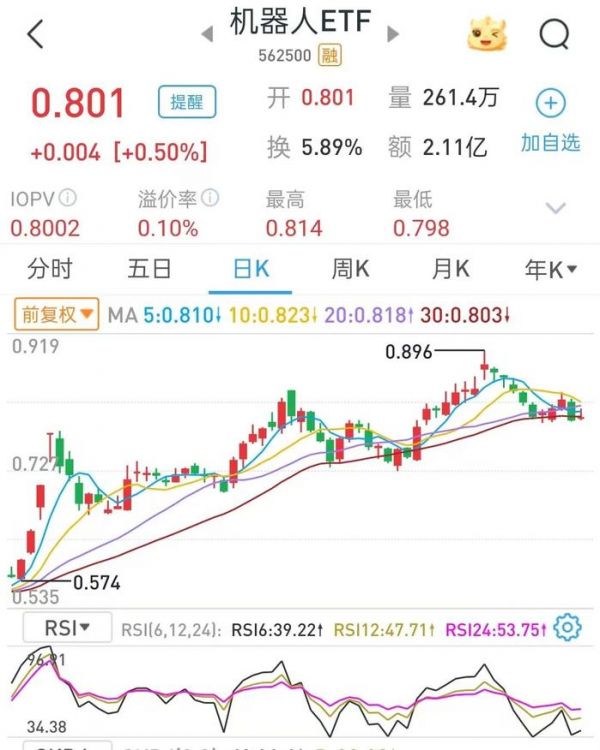
Task: Switch to the 五日 chart tab
Action: pyautogui.click(x=150, y=269)
